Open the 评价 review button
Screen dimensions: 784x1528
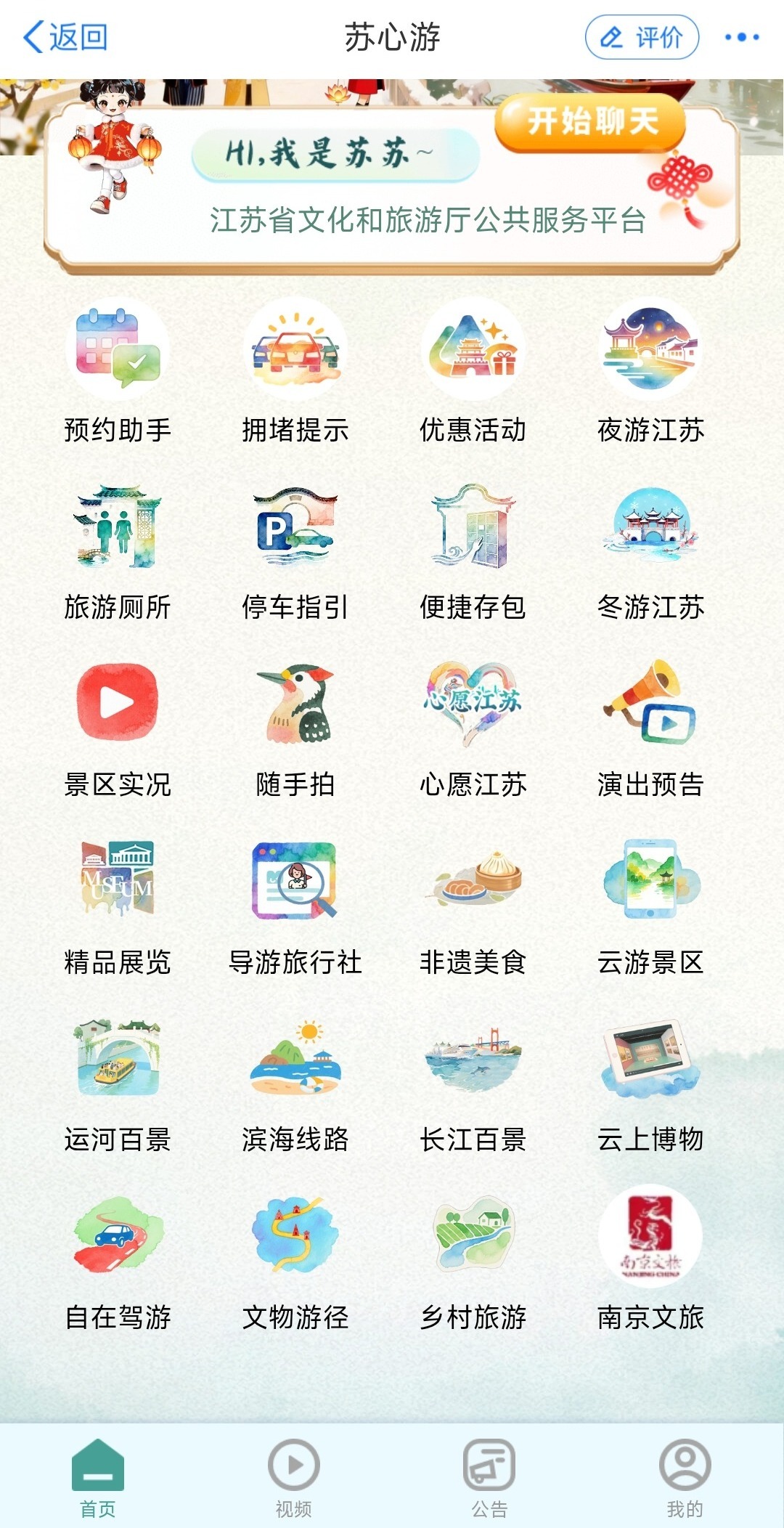[x=642, y=37]
